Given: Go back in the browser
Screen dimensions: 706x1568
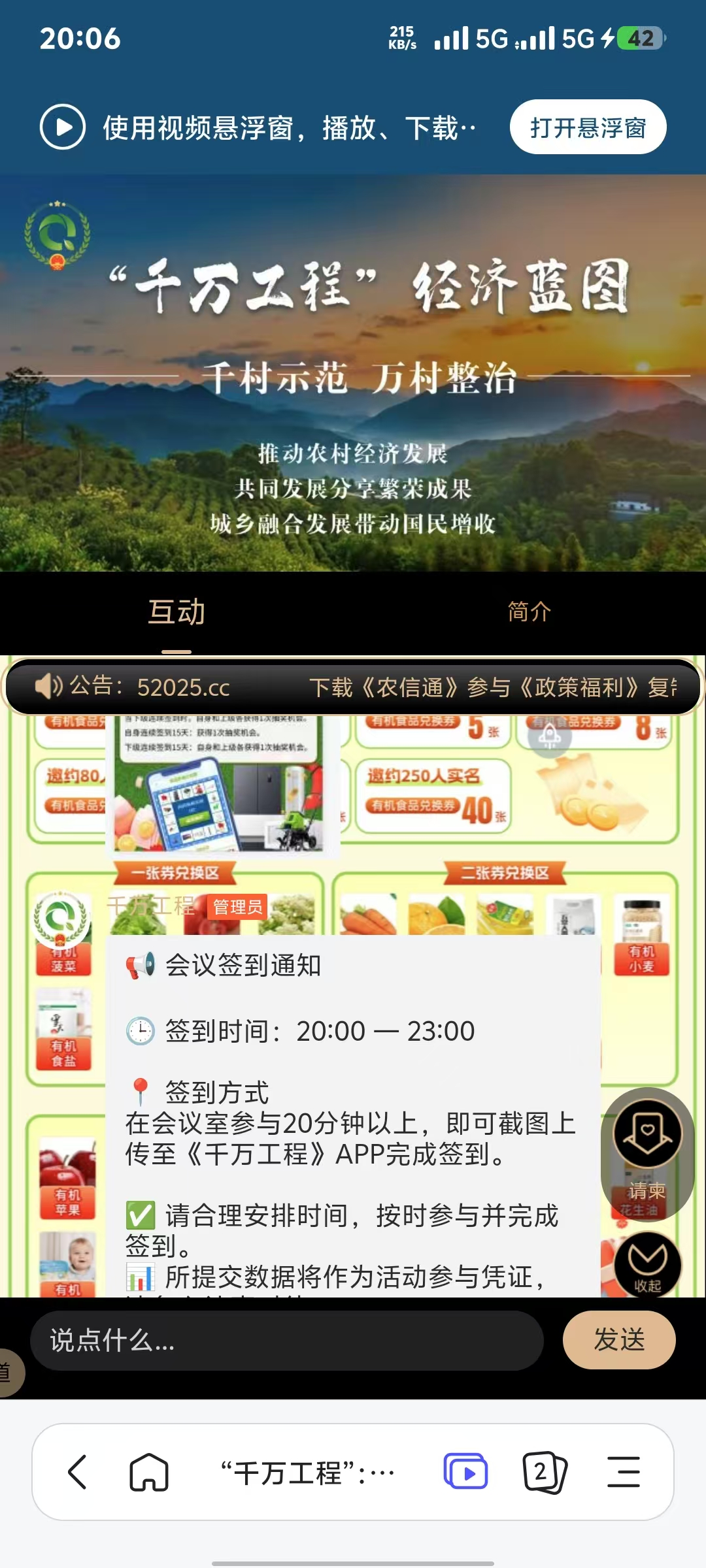Looking at the screenshot, I should point(78,1473).
